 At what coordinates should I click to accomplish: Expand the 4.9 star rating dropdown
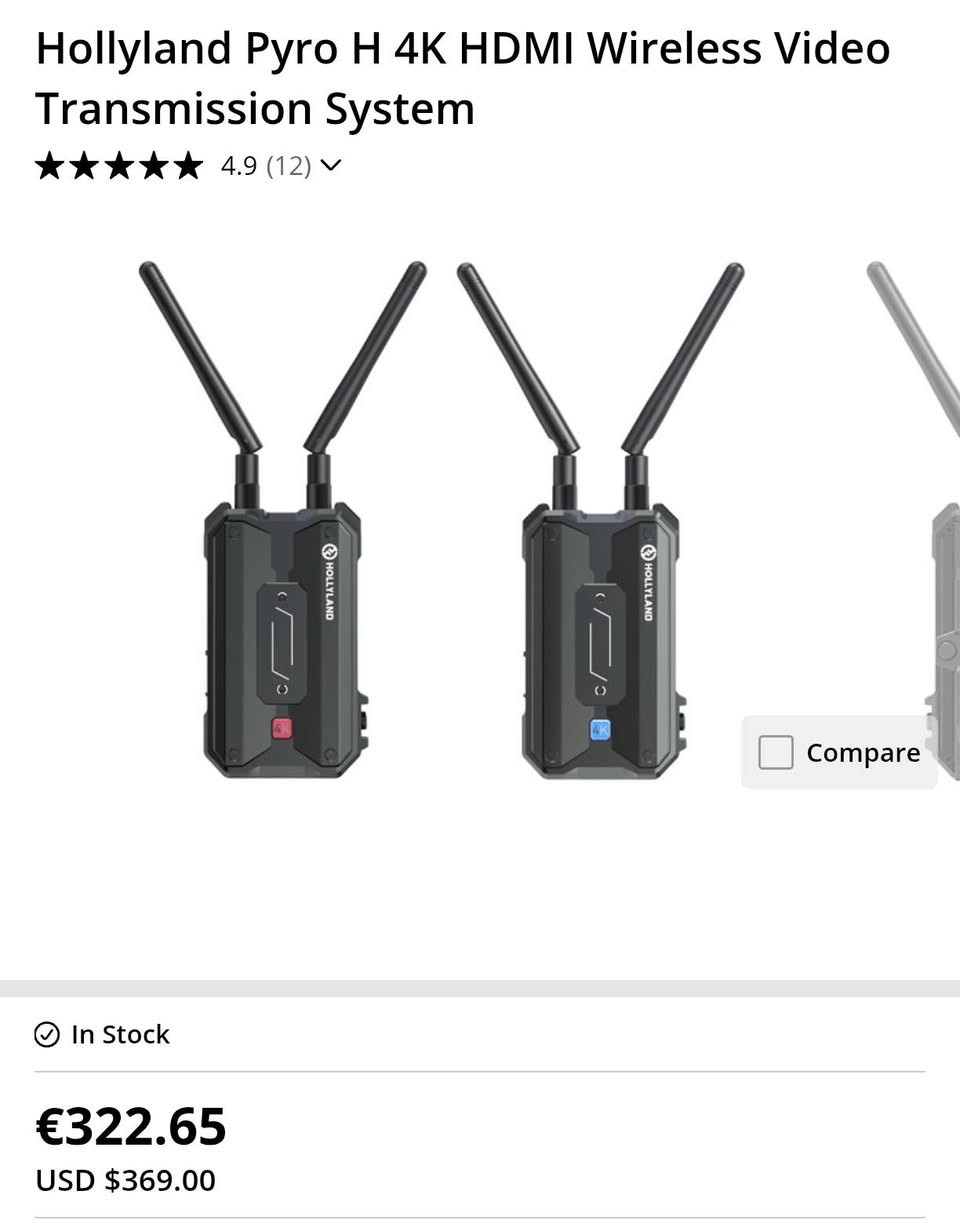[330, 166]
